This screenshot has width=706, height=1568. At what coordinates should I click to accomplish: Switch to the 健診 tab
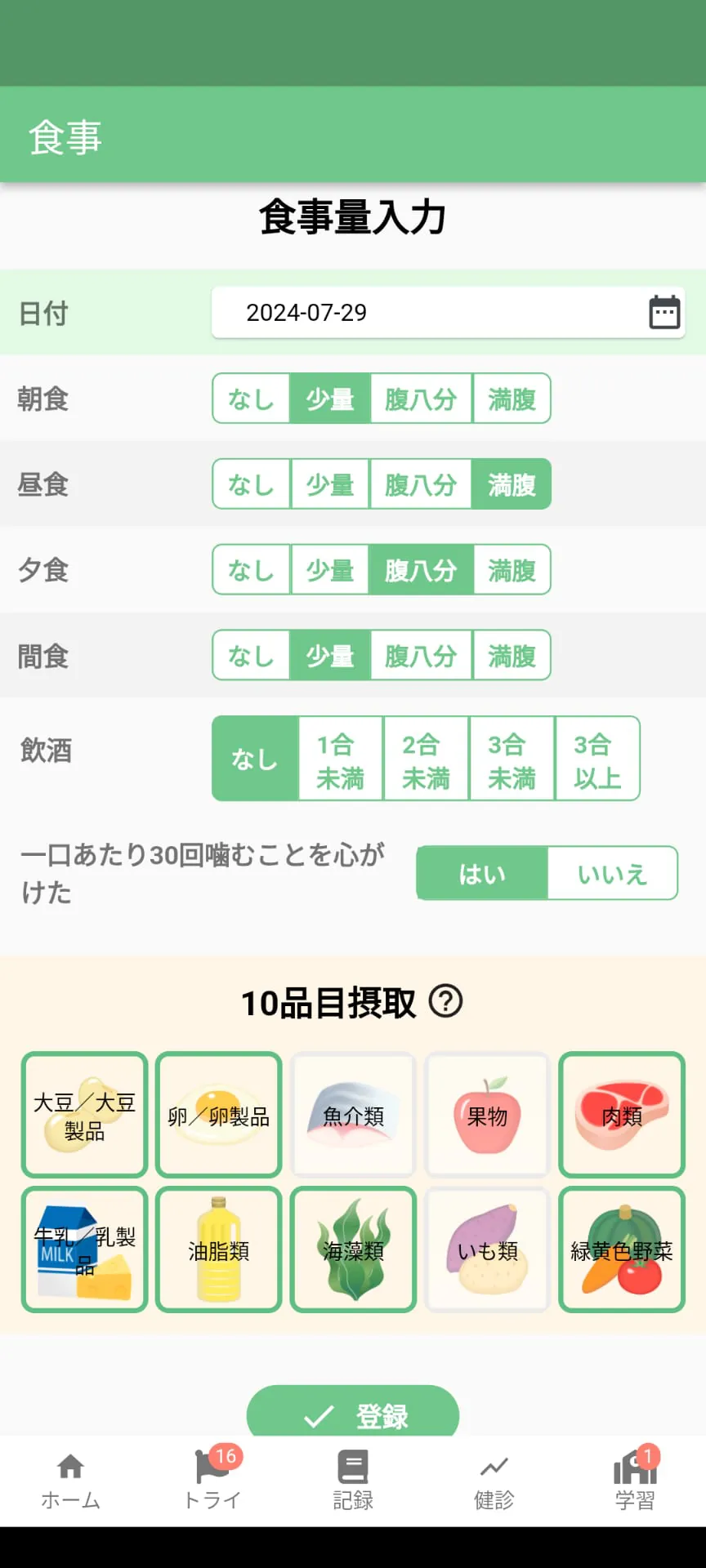pos(494,1481)
